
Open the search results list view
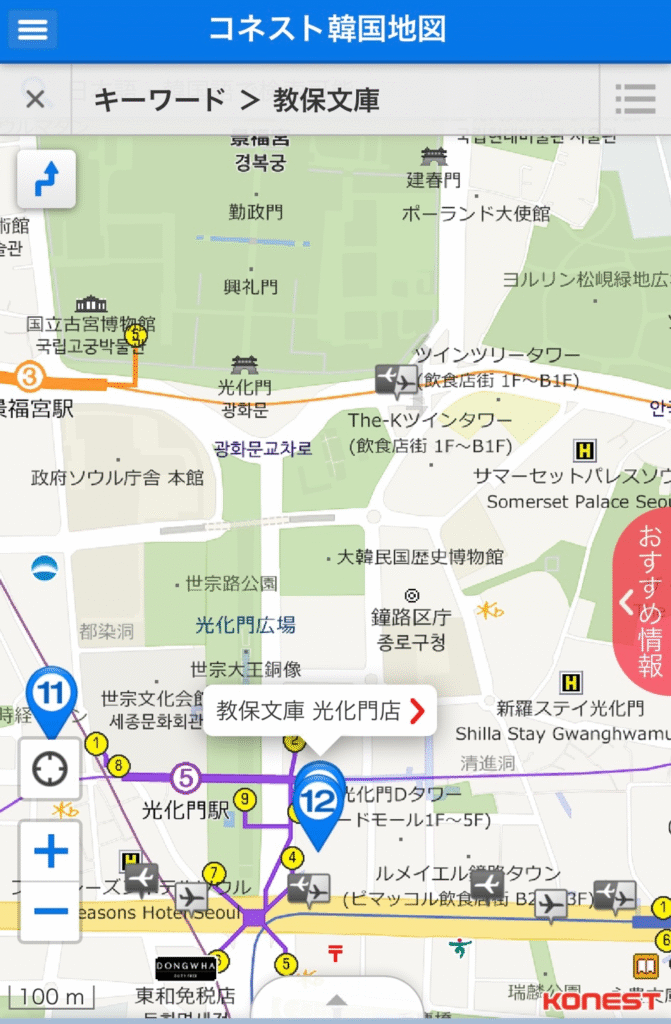click(634, 99)
